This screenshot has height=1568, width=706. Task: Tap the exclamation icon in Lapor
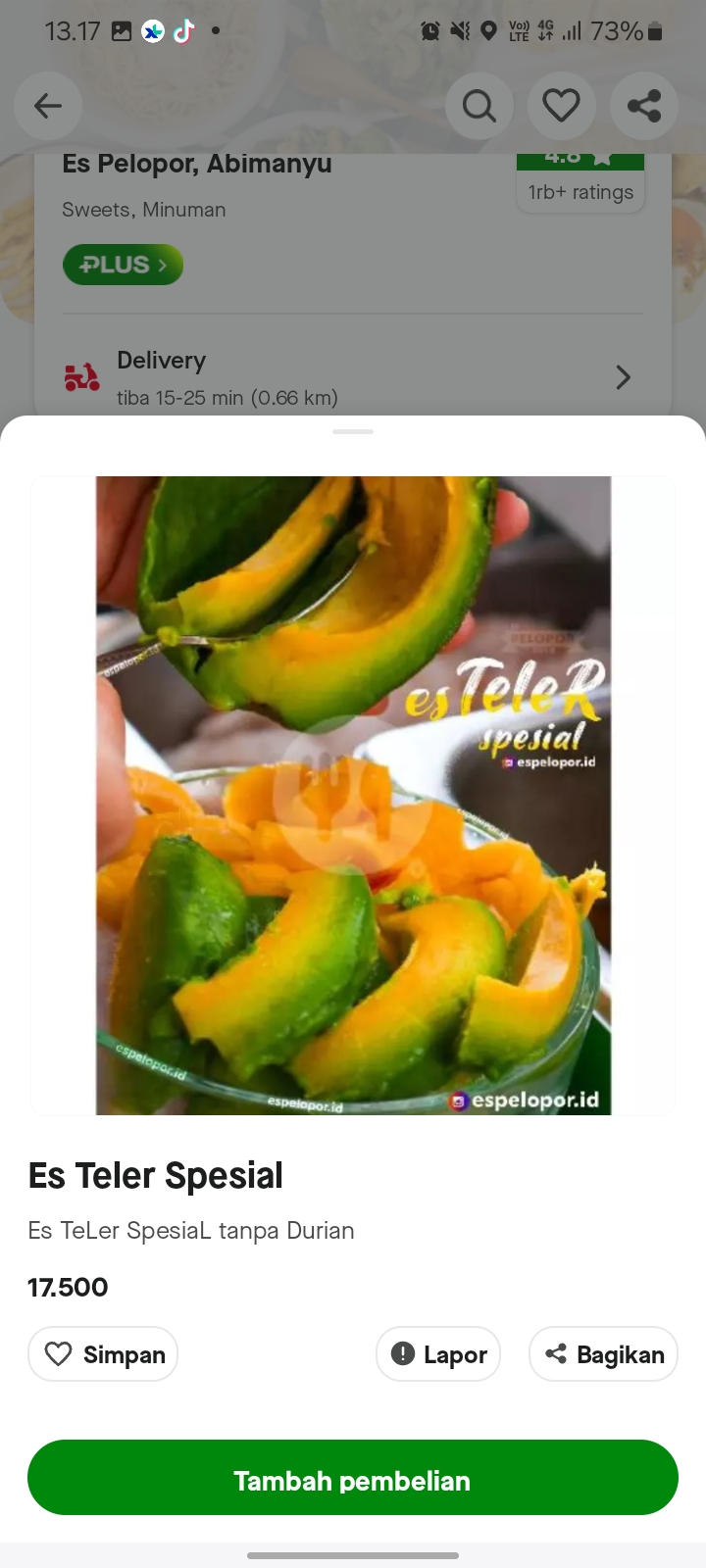pos(402,1353)
